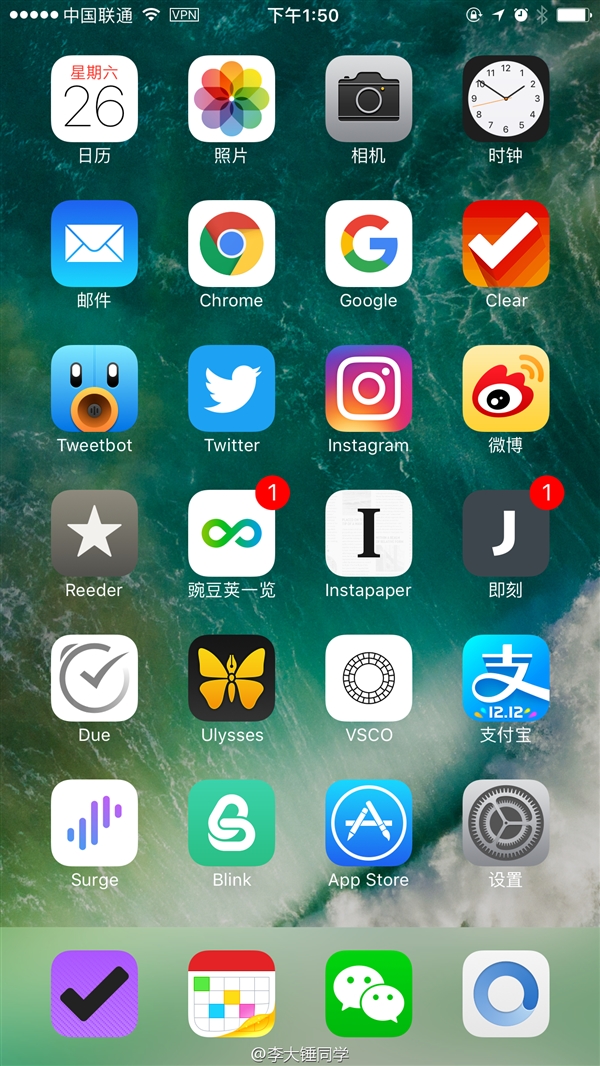
Task: Open the 时钟 clock app
Action: (x=505, y=99)
